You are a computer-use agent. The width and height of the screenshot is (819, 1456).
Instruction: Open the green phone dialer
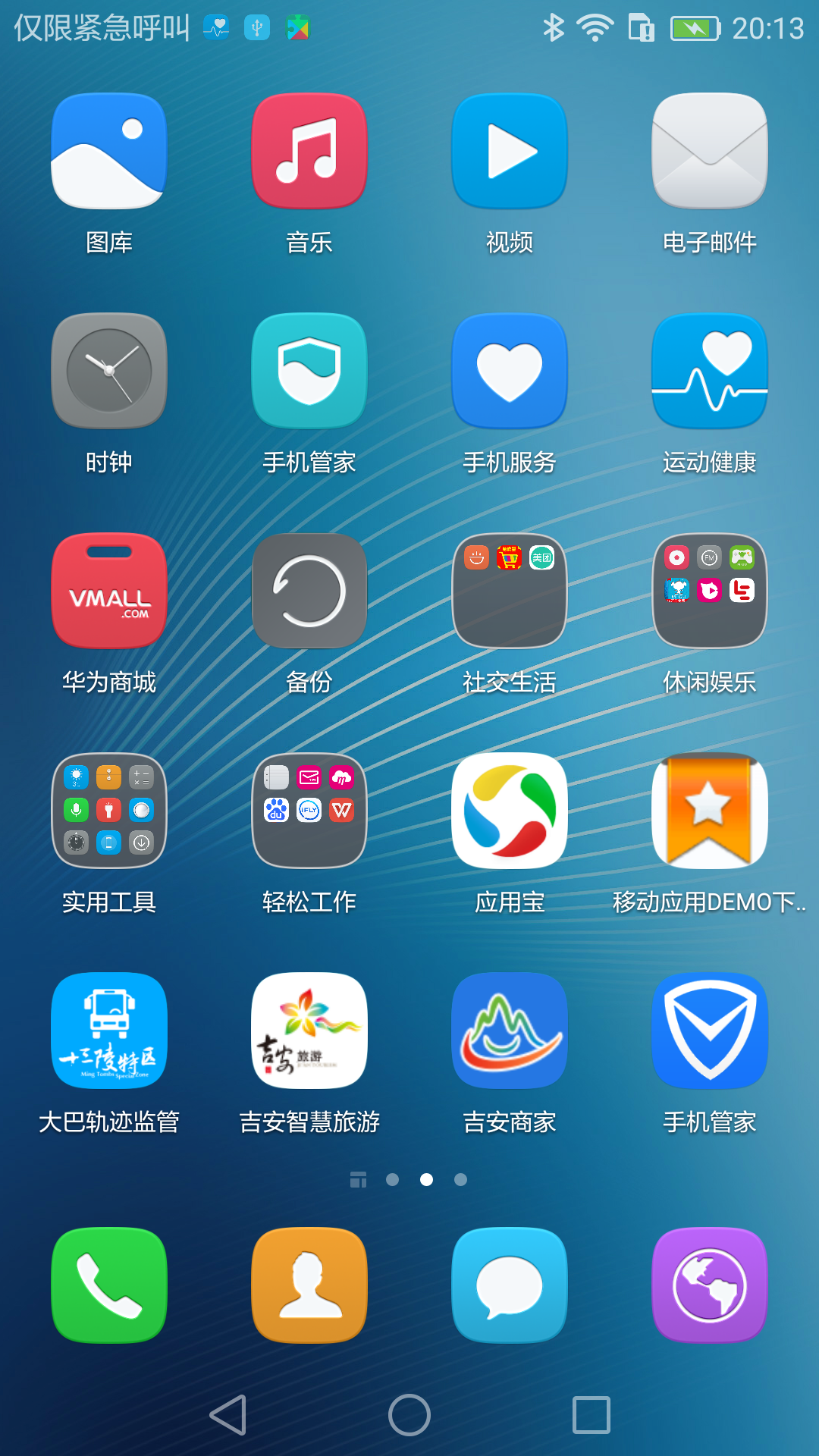pyautogui.click(x=109, y=1285)
